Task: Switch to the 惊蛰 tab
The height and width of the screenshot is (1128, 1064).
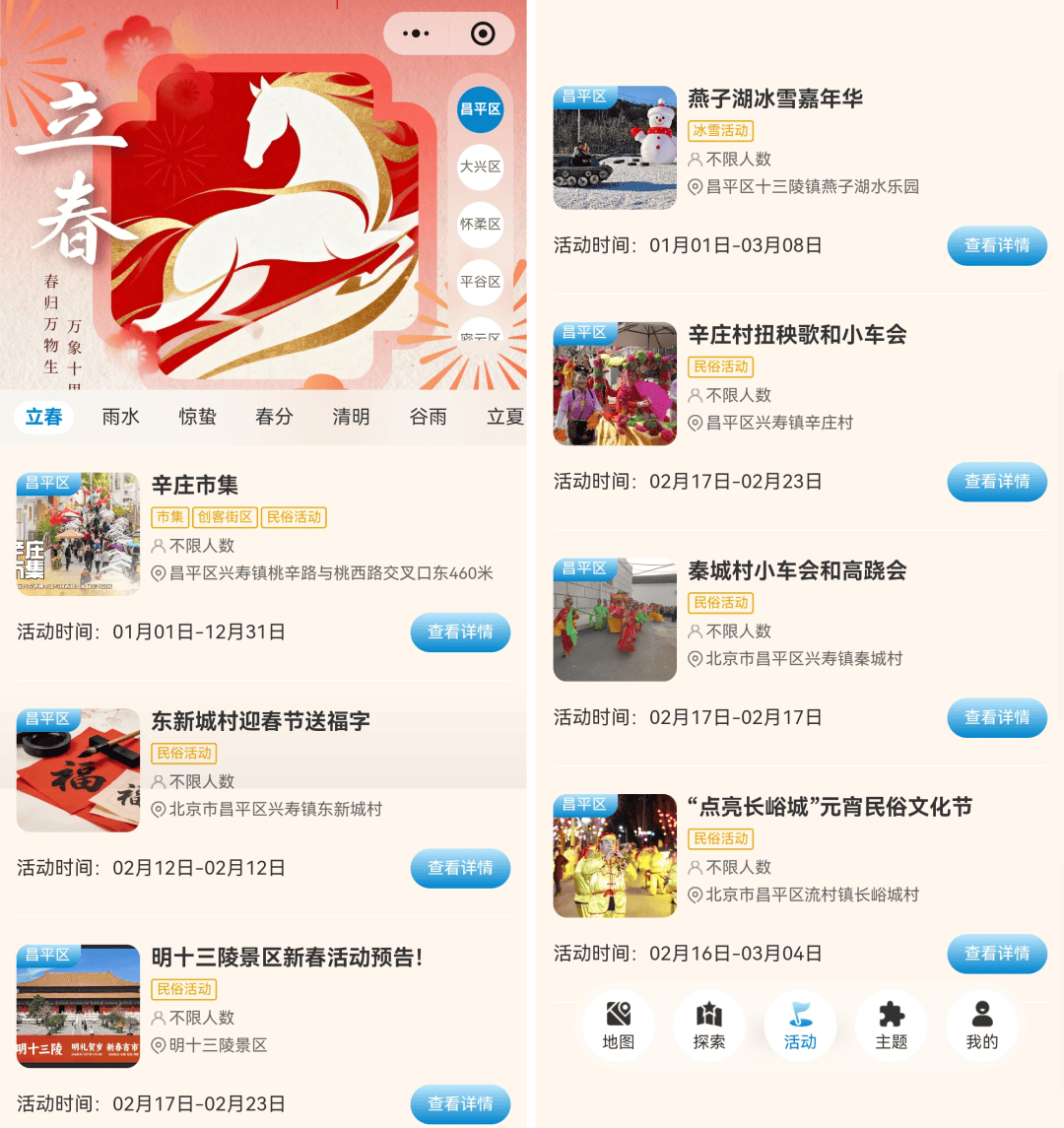Action: pos(197,417)
